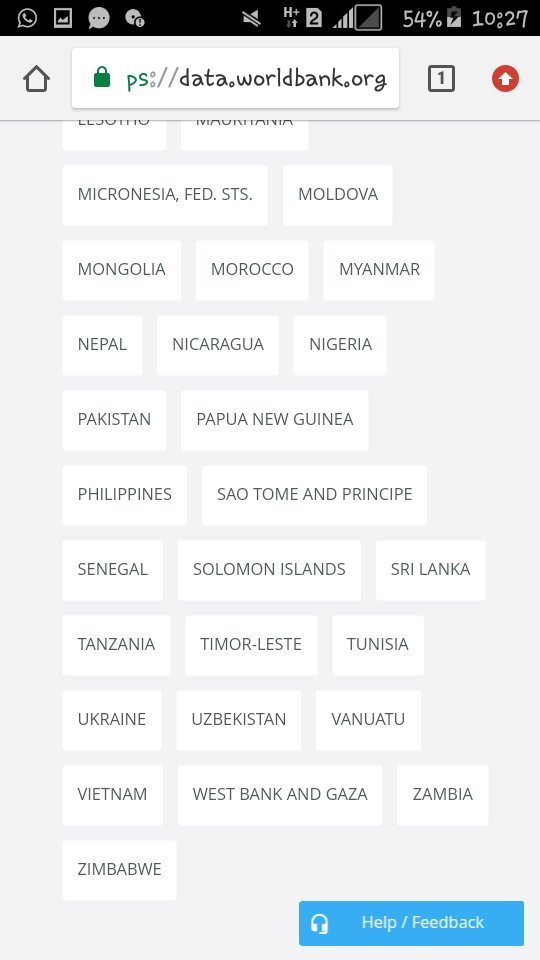540x960 pixels.
Task: Choose Morocco from the country list
Action: coord(252,270)
